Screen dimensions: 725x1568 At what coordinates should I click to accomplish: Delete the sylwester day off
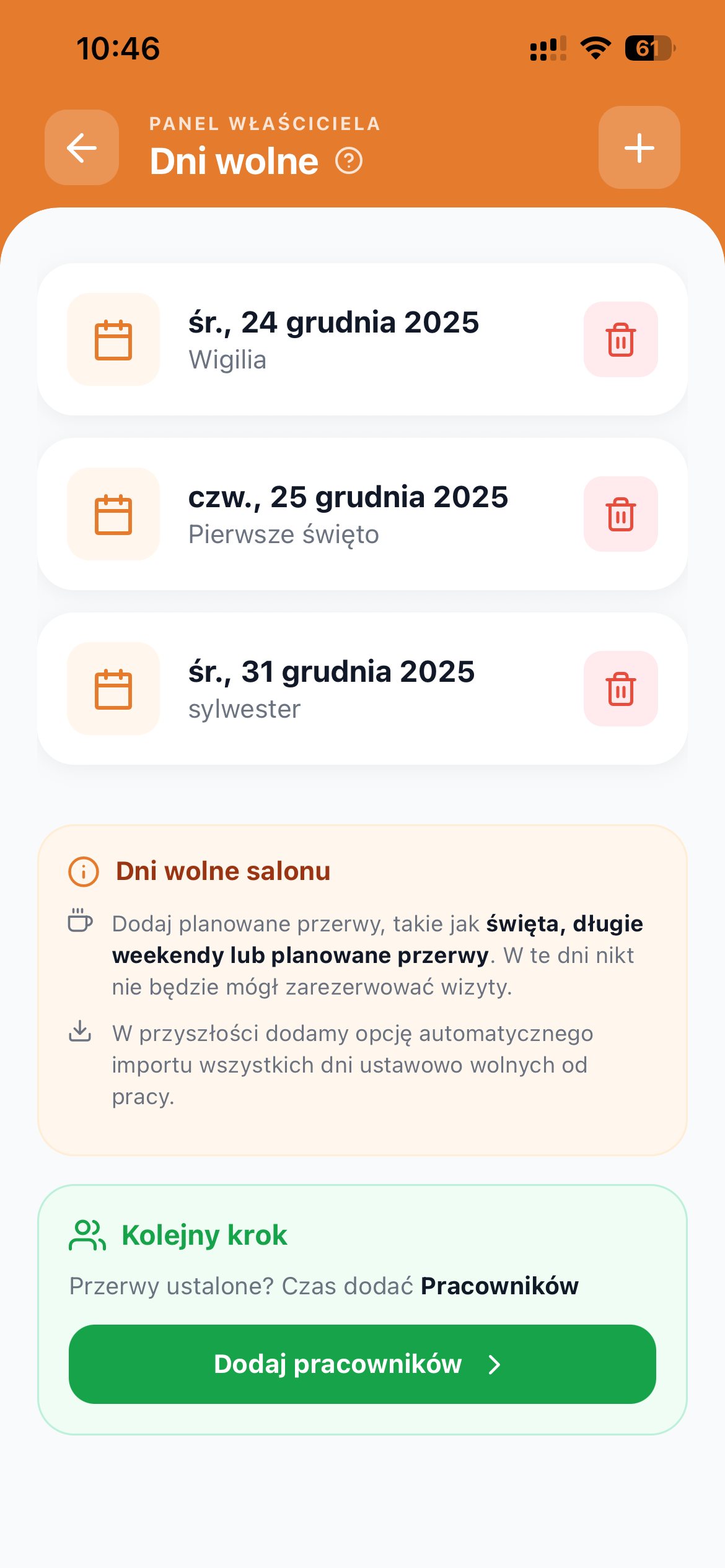tap(621, 689)
